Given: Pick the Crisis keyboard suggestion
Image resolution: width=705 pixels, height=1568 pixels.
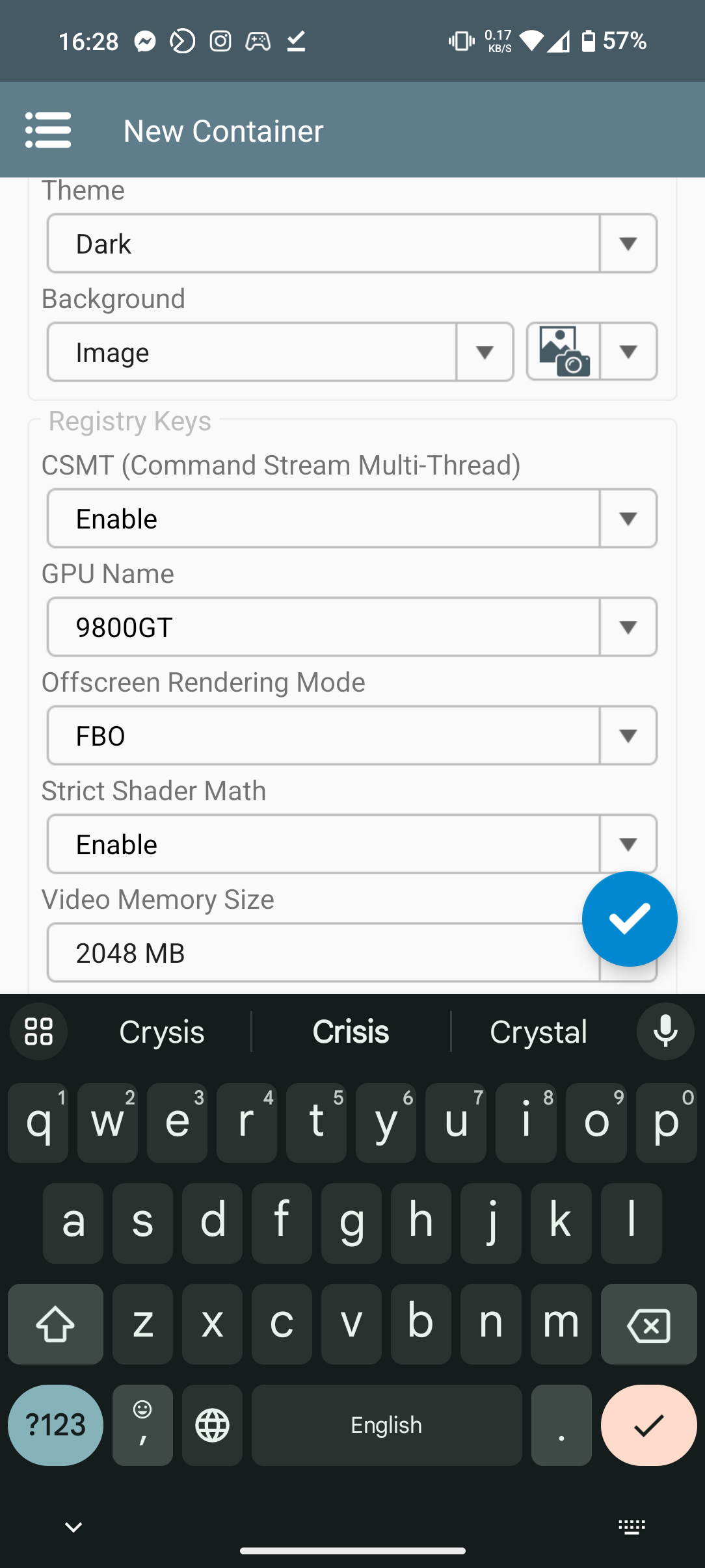Looking at the screenshot, I should (351, 1032).
